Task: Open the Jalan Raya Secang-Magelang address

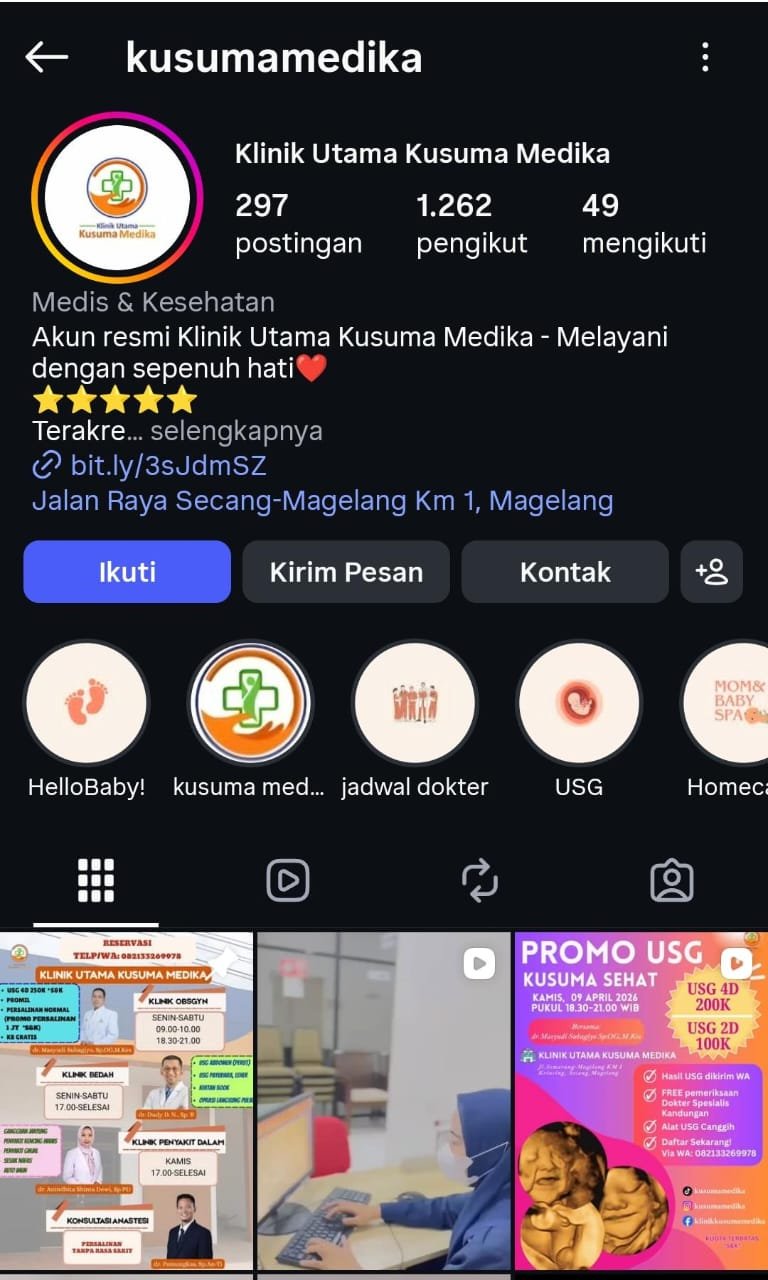Action: 322,500
